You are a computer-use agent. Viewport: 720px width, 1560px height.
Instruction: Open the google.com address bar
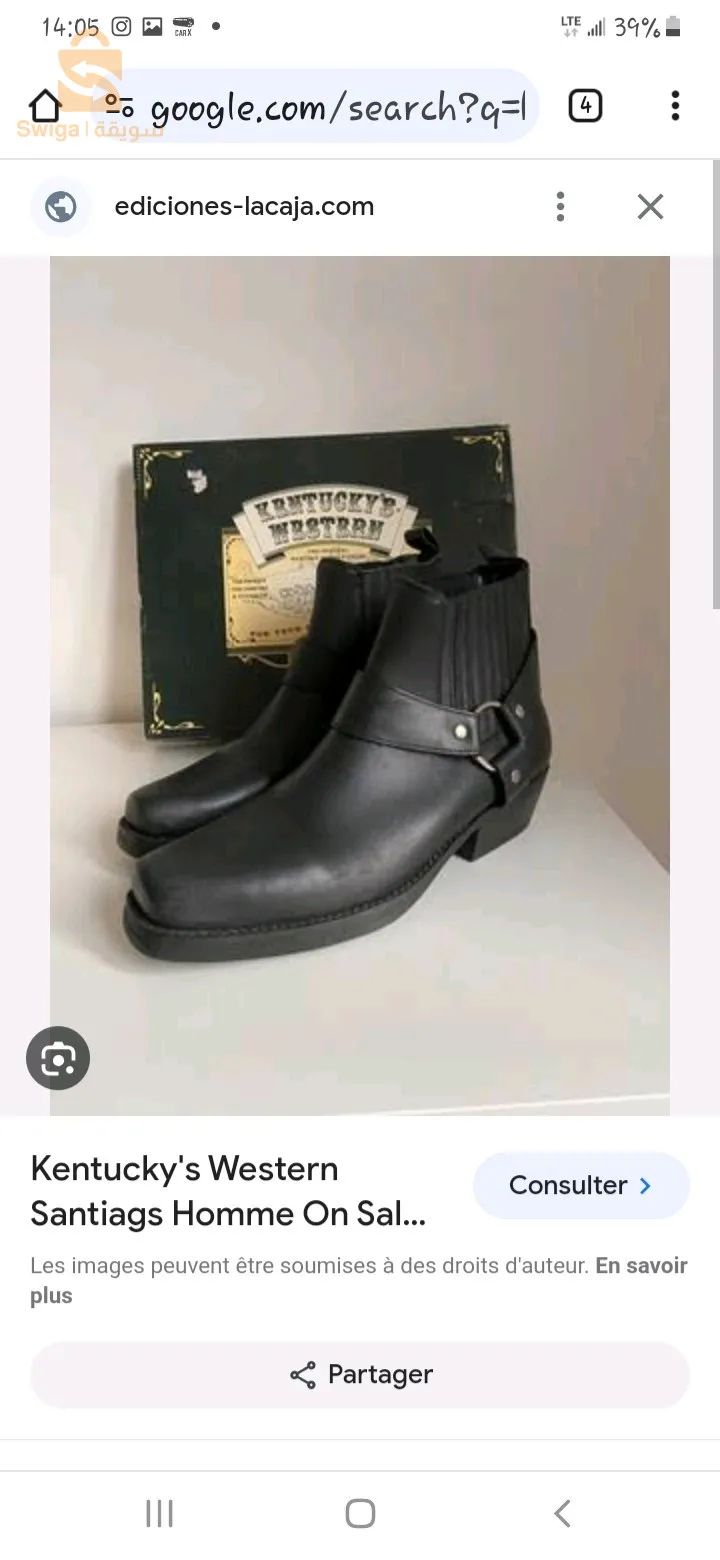click(x=335, y=107)
